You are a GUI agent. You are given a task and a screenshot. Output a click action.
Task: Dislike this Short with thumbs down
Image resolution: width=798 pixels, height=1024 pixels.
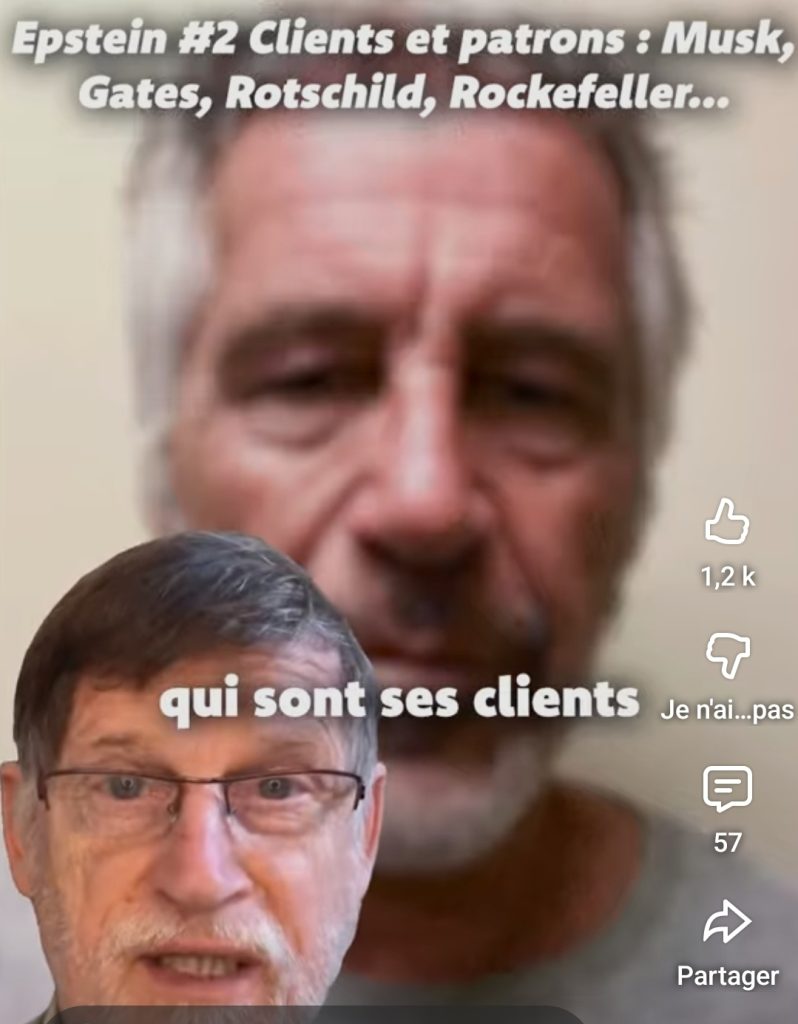(x=727, y=655)
